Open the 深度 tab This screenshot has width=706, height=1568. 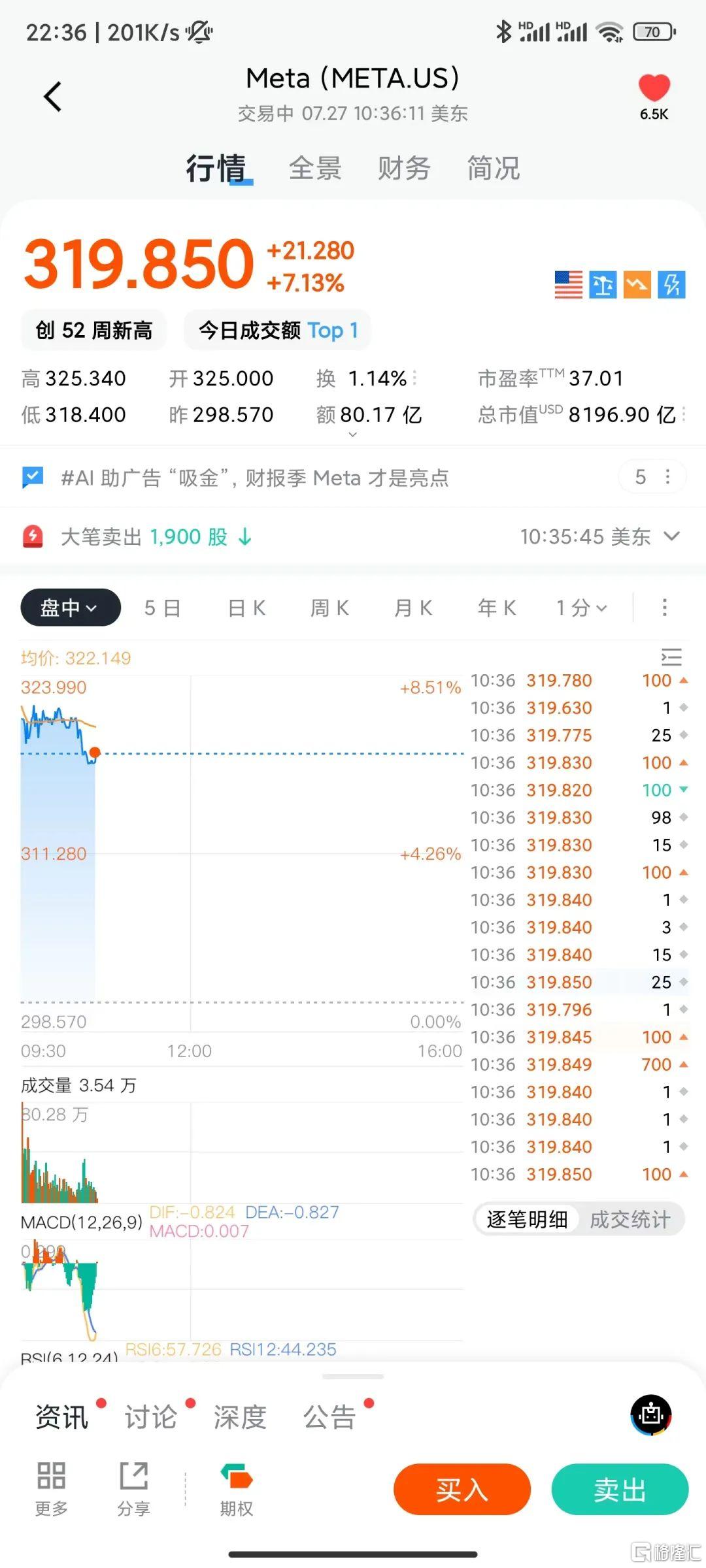pos(240,1417)
